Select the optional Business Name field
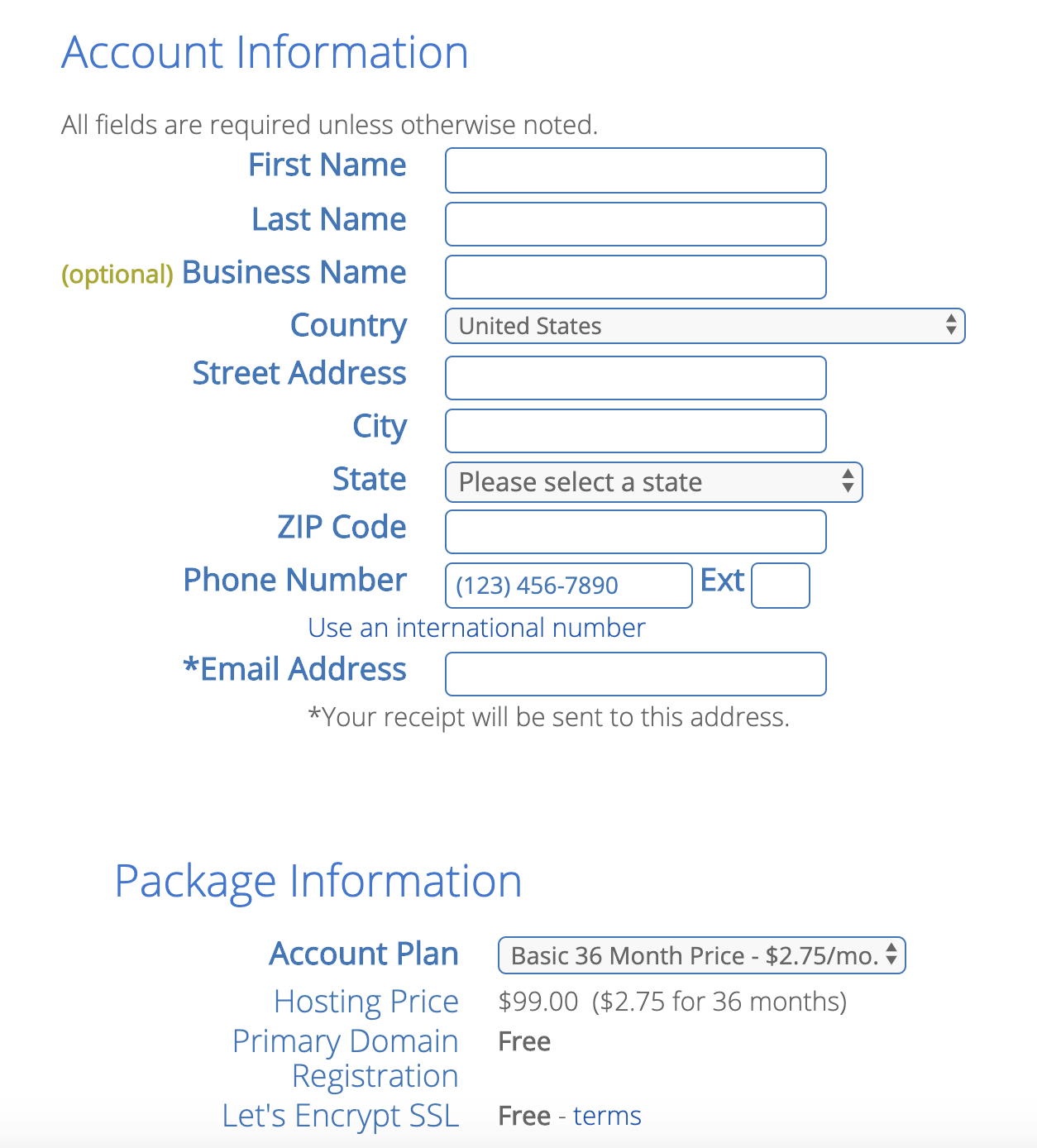1037x1148 pixels. click(634, 276)
